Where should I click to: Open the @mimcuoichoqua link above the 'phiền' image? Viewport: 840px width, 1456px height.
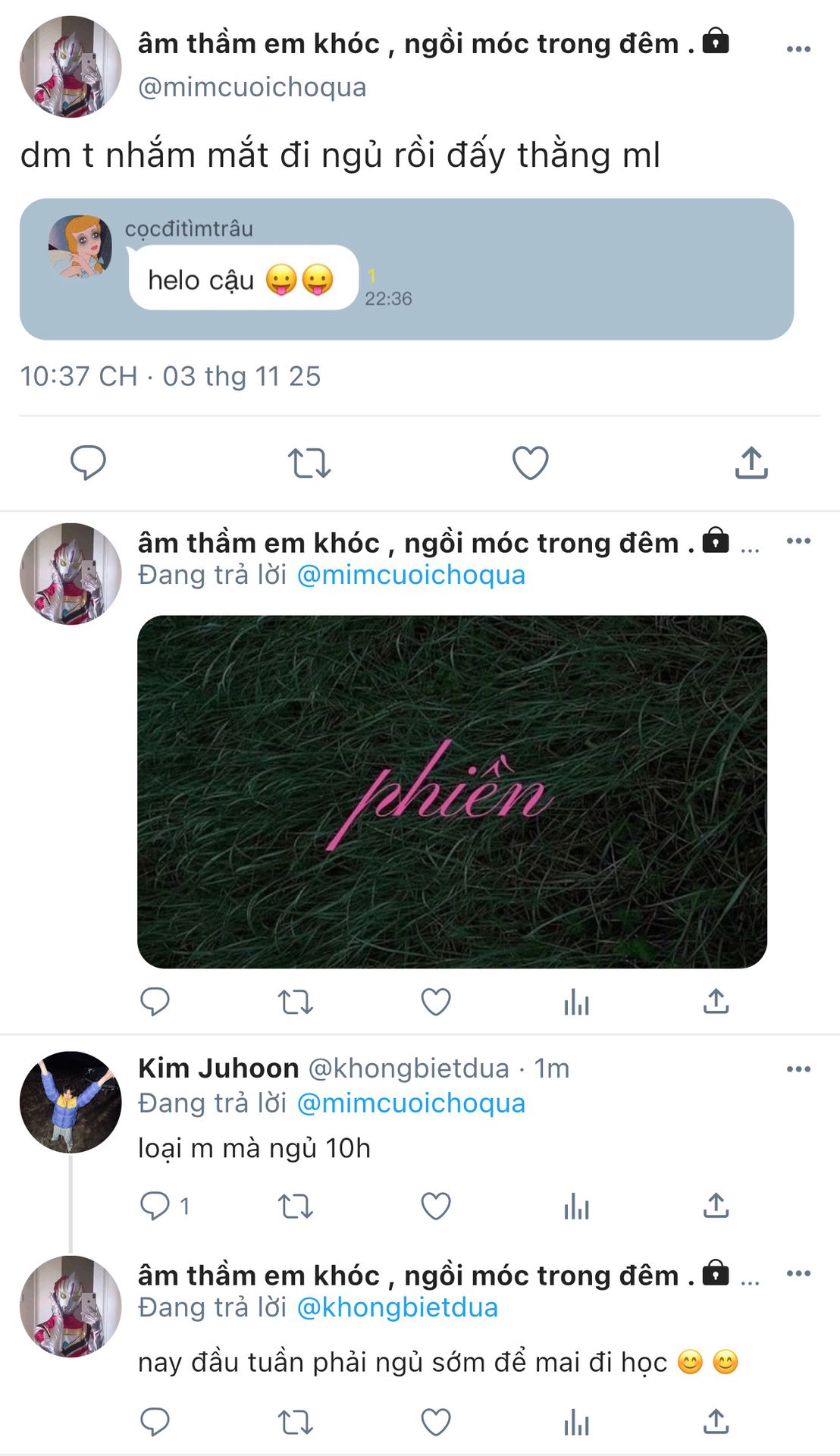click(411, 575)
